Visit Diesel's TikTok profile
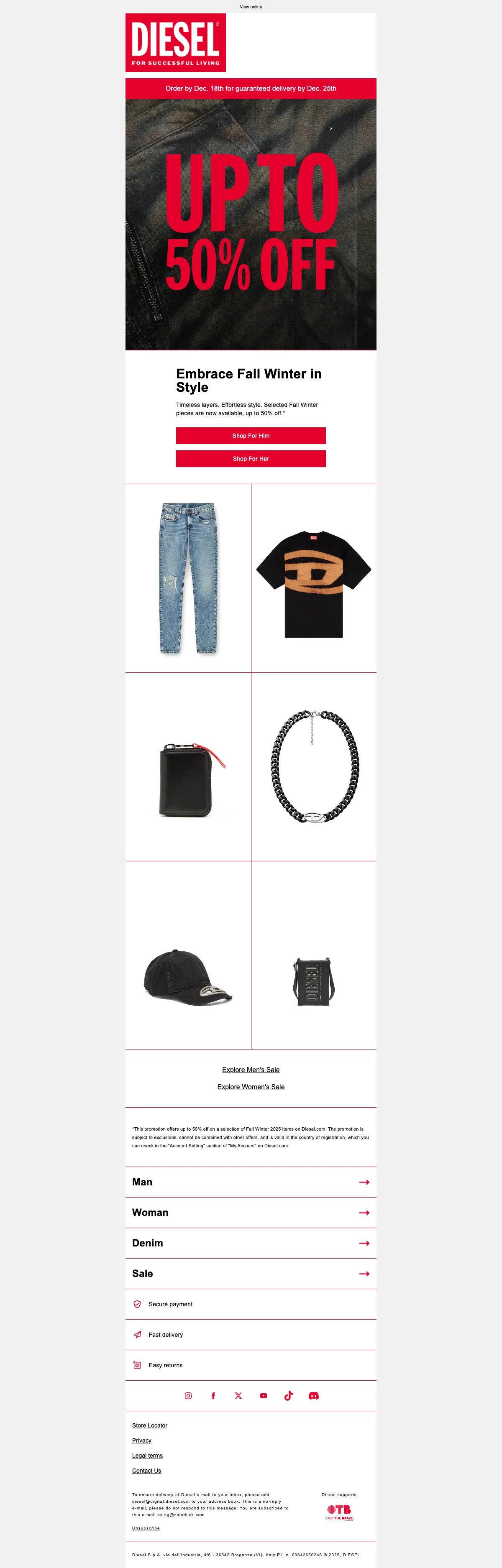Viewport: 502px width, 1568px height. click(288, 1396)
